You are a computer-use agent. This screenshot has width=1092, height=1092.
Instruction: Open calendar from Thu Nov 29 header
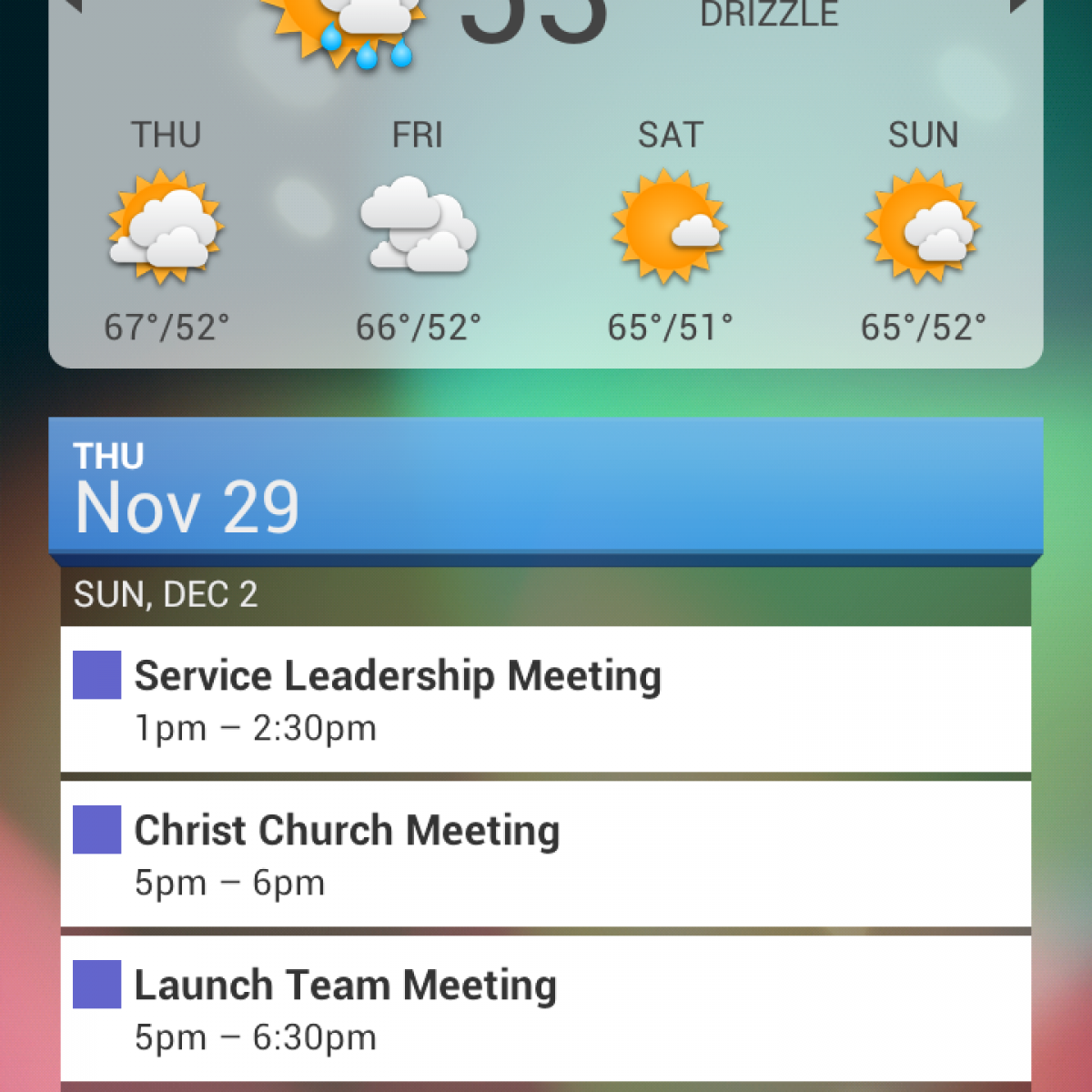click(546, 487)
